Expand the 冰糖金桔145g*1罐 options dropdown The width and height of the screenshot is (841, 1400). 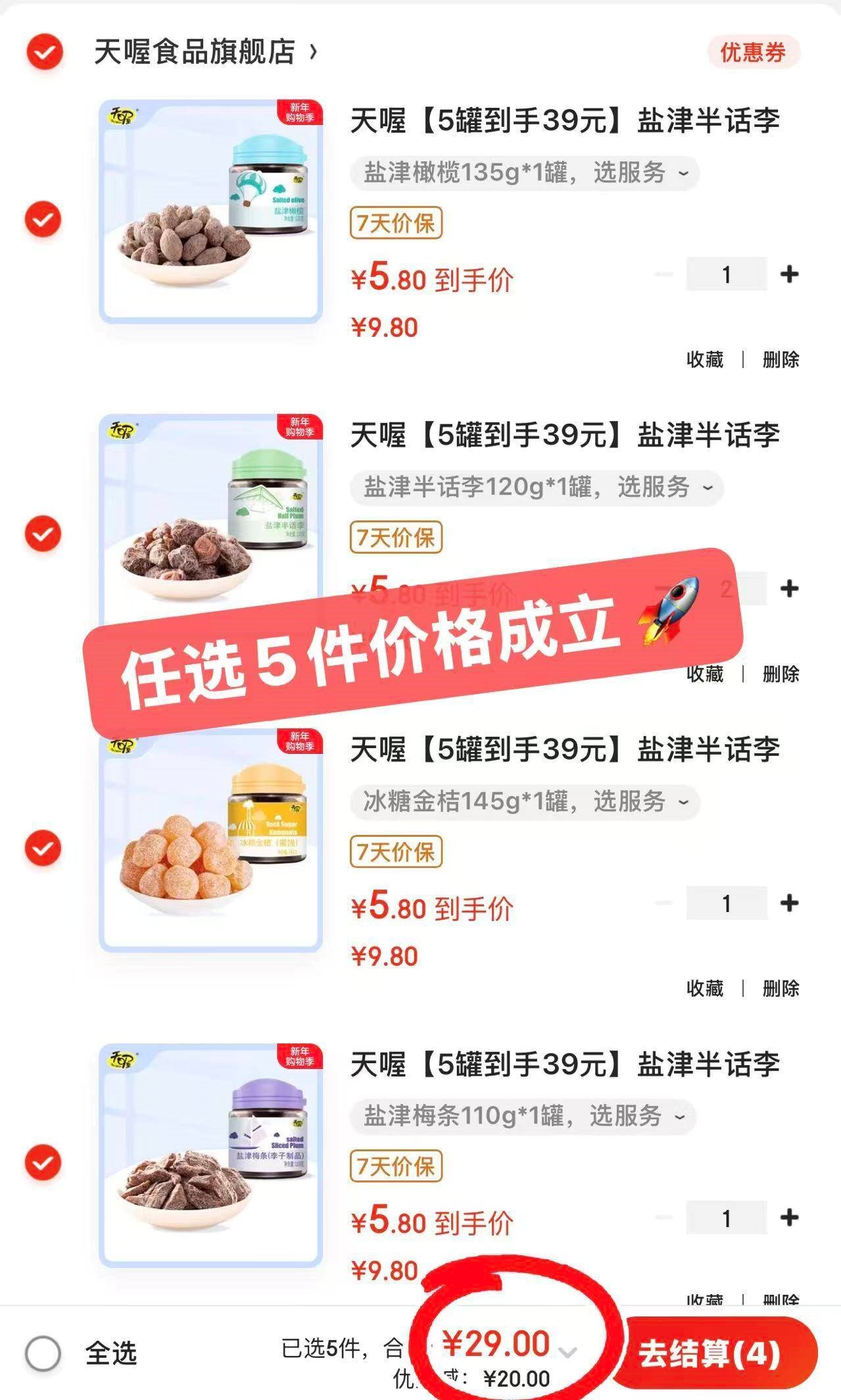(524, 802)
